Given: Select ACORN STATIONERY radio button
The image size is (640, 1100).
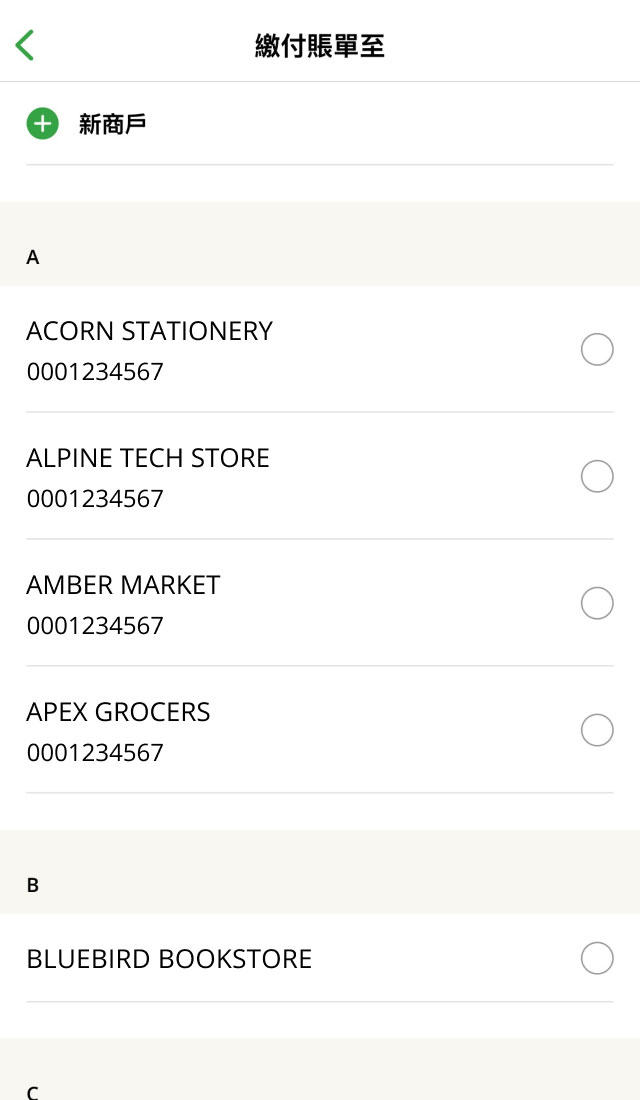Looking at the screenshot, I should [x=597, y=349].
